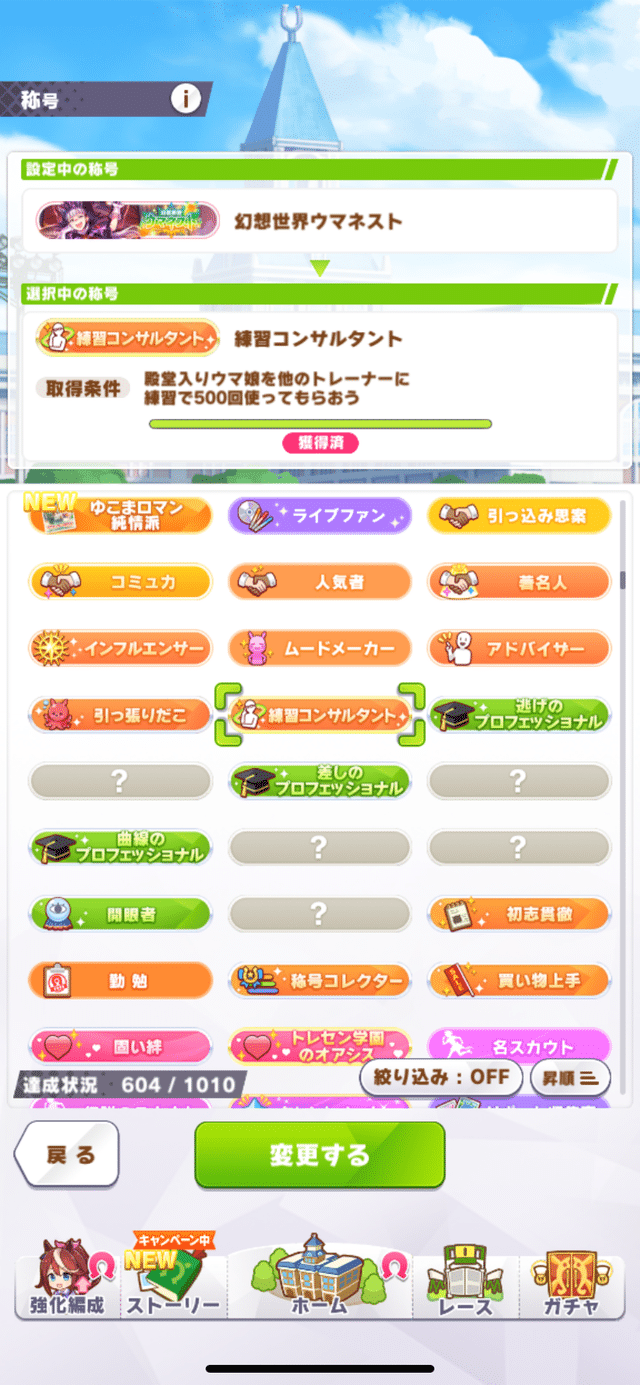
Task: Choose the ムードメーカー title
Action: pos(319,648)
